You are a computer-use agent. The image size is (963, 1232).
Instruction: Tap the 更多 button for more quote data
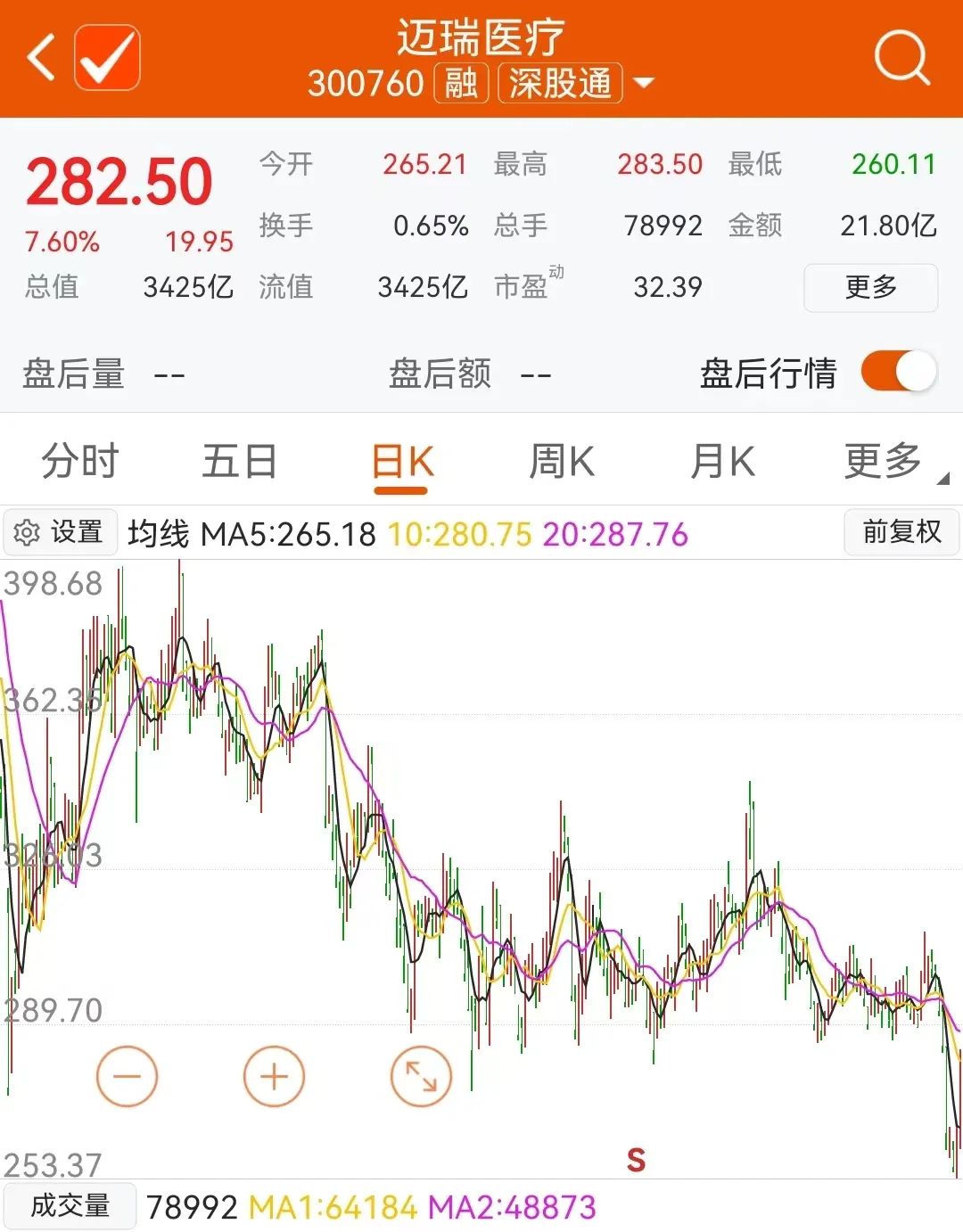click(870, 287)
